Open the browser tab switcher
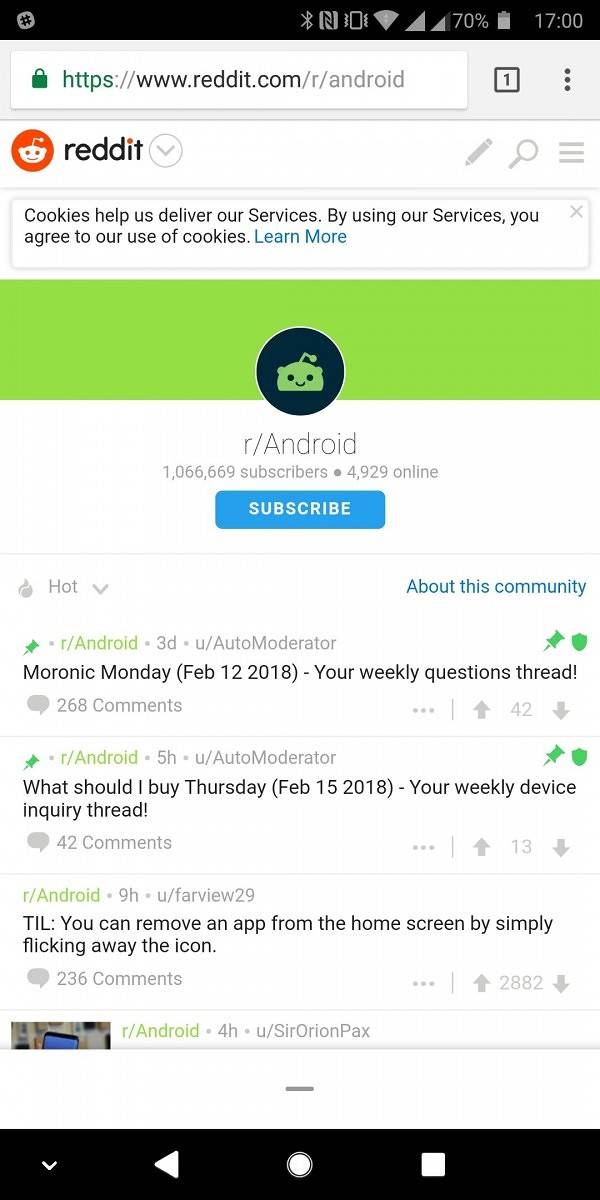 click(x=507, y=80)
